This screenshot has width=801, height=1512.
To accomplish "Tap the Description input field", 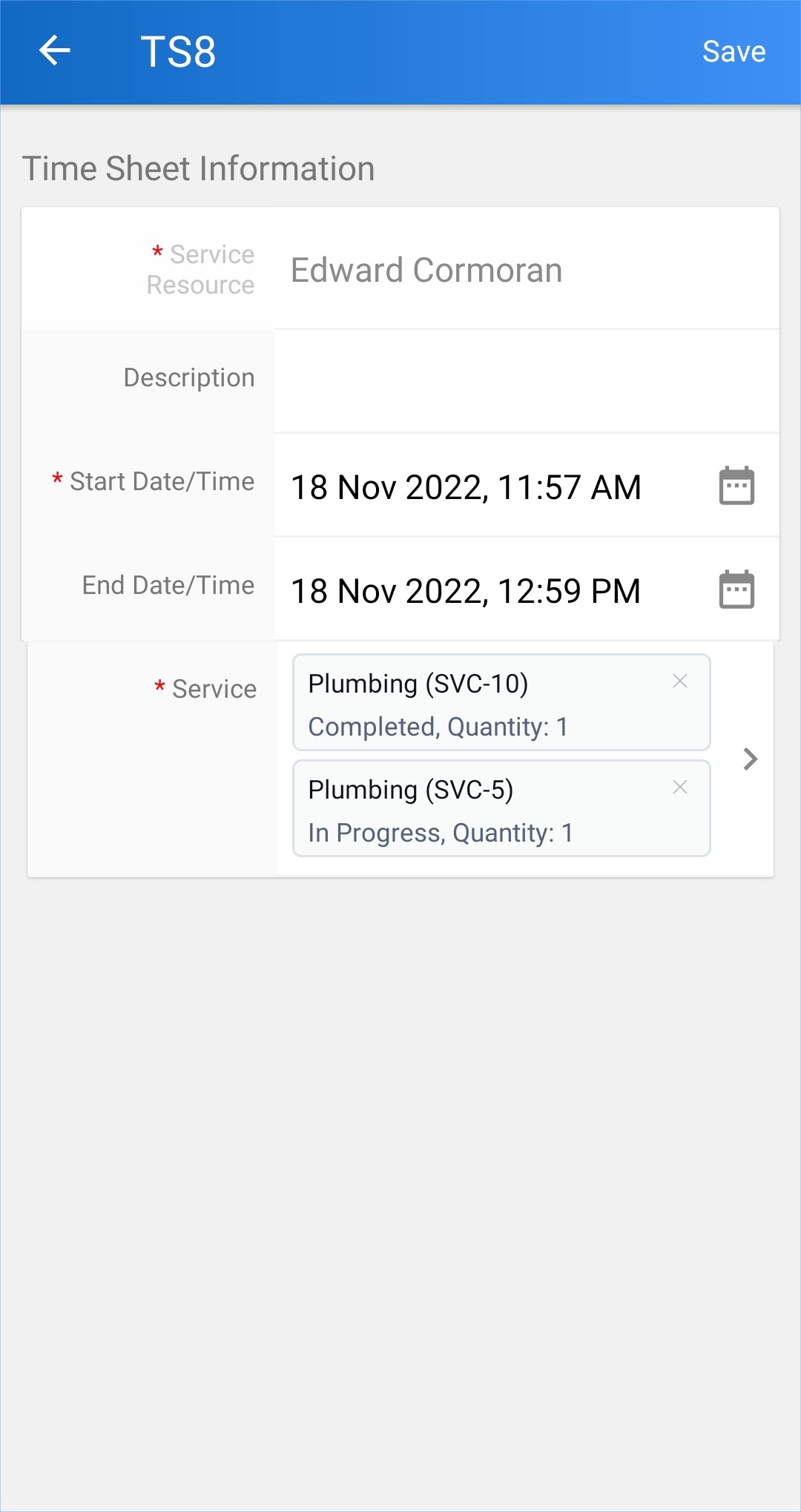I will [x=526, y=380].
